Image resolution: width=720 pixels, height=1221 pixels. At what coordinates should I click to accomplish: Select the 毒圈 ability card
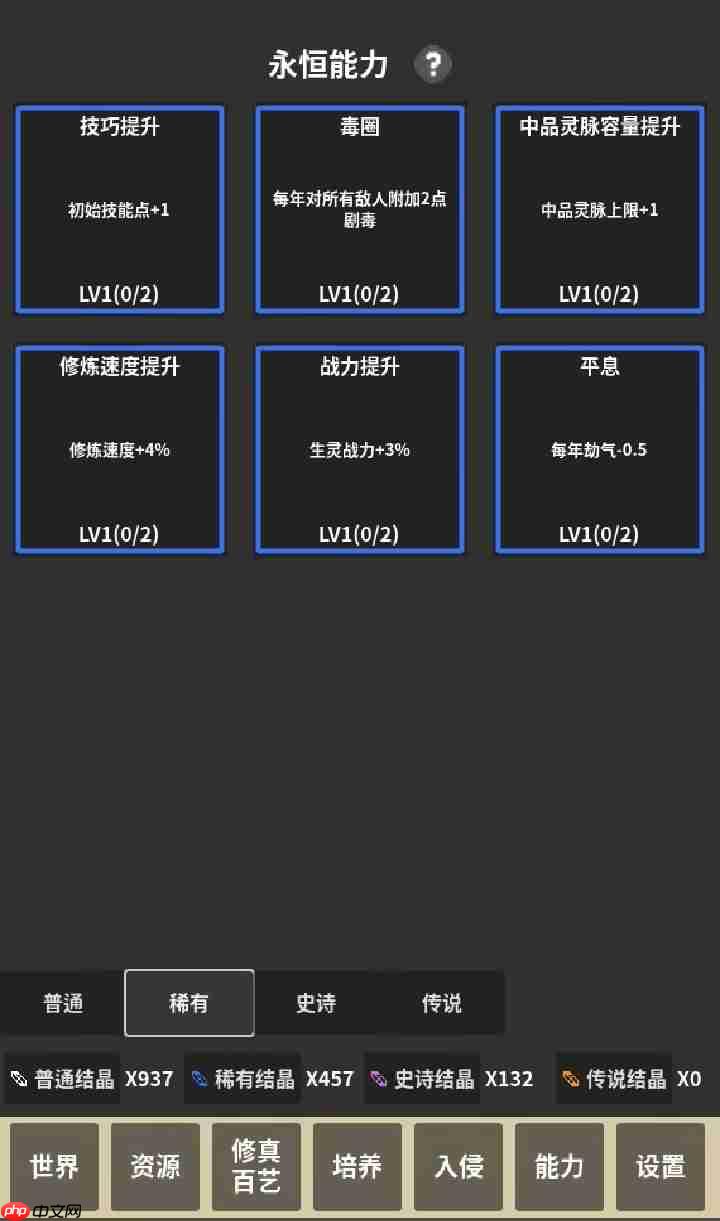pos(360,208)
